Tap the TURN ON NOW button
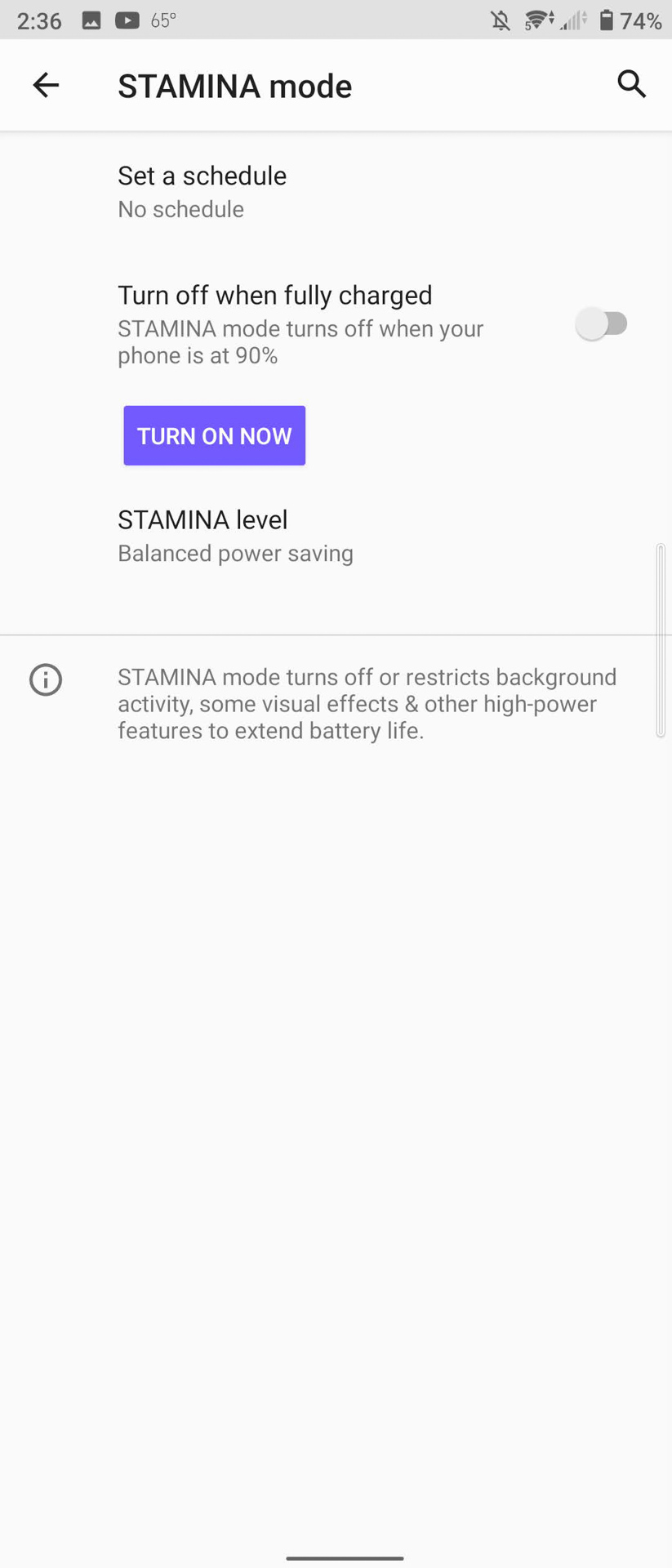672x1568 pixels. coord(214,436)
